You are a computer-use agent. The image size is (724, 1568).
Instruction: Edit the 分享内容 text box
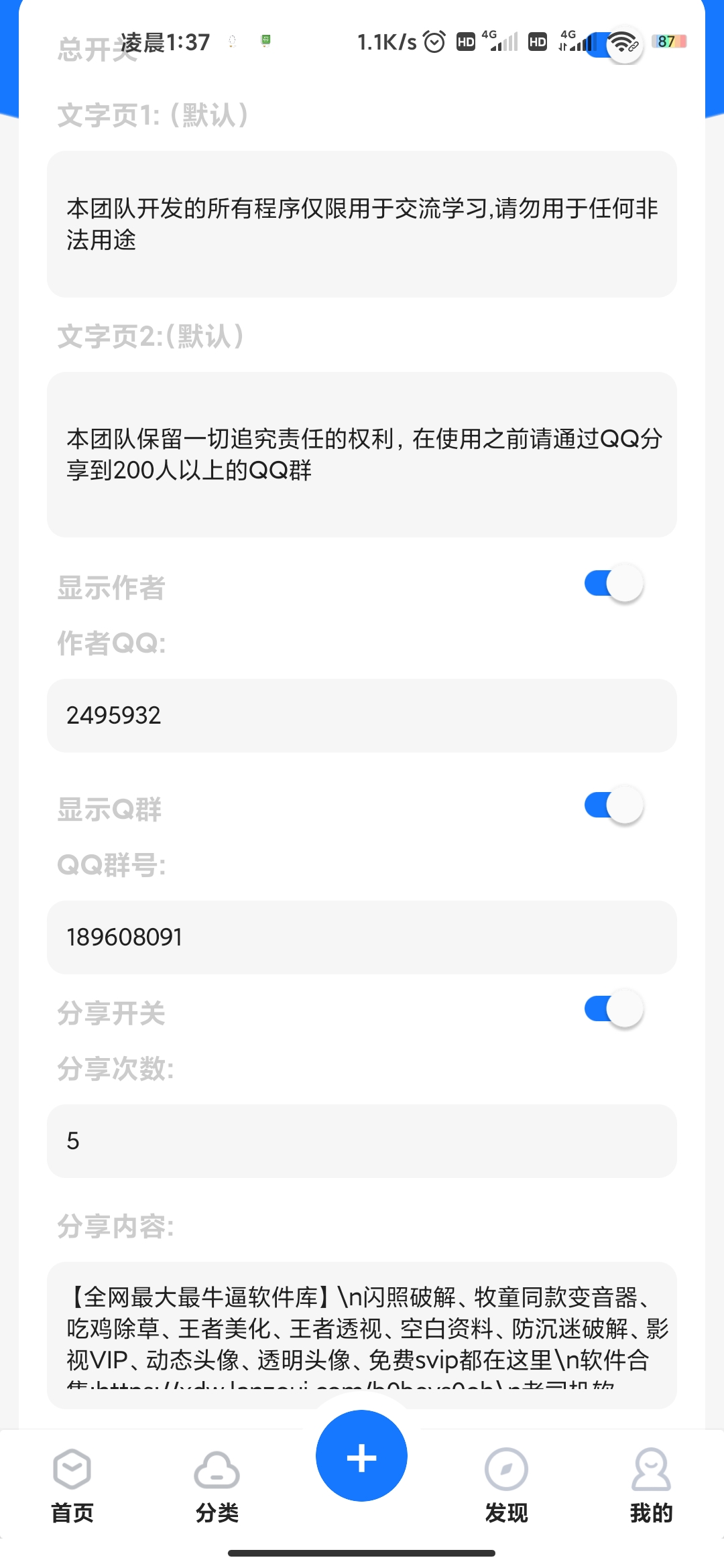click(362, 1335)
